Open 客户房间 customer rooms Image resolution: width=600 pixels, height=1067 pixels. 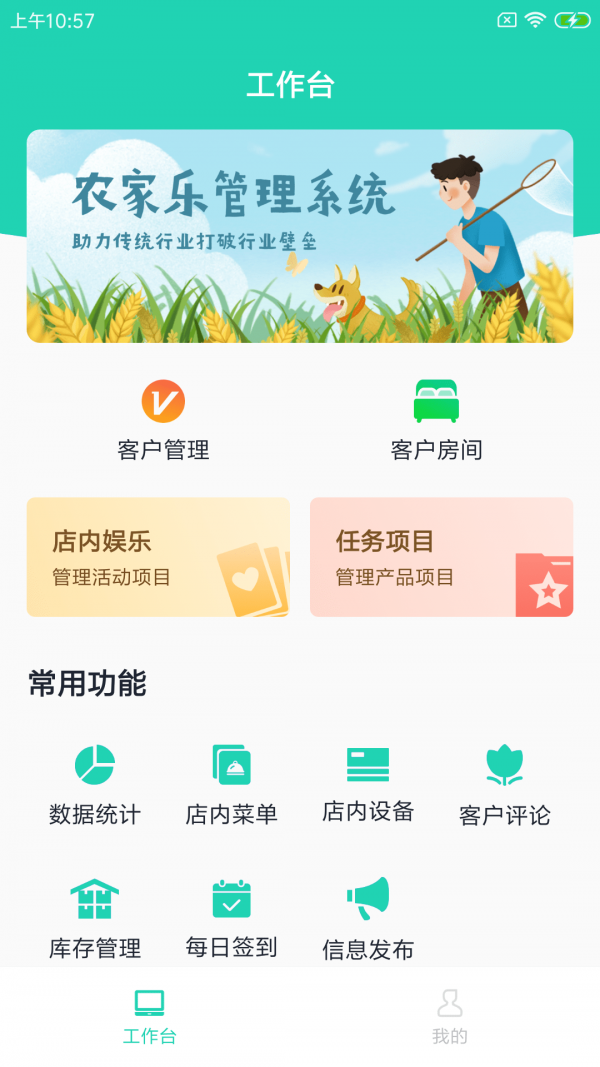point(436,421)
